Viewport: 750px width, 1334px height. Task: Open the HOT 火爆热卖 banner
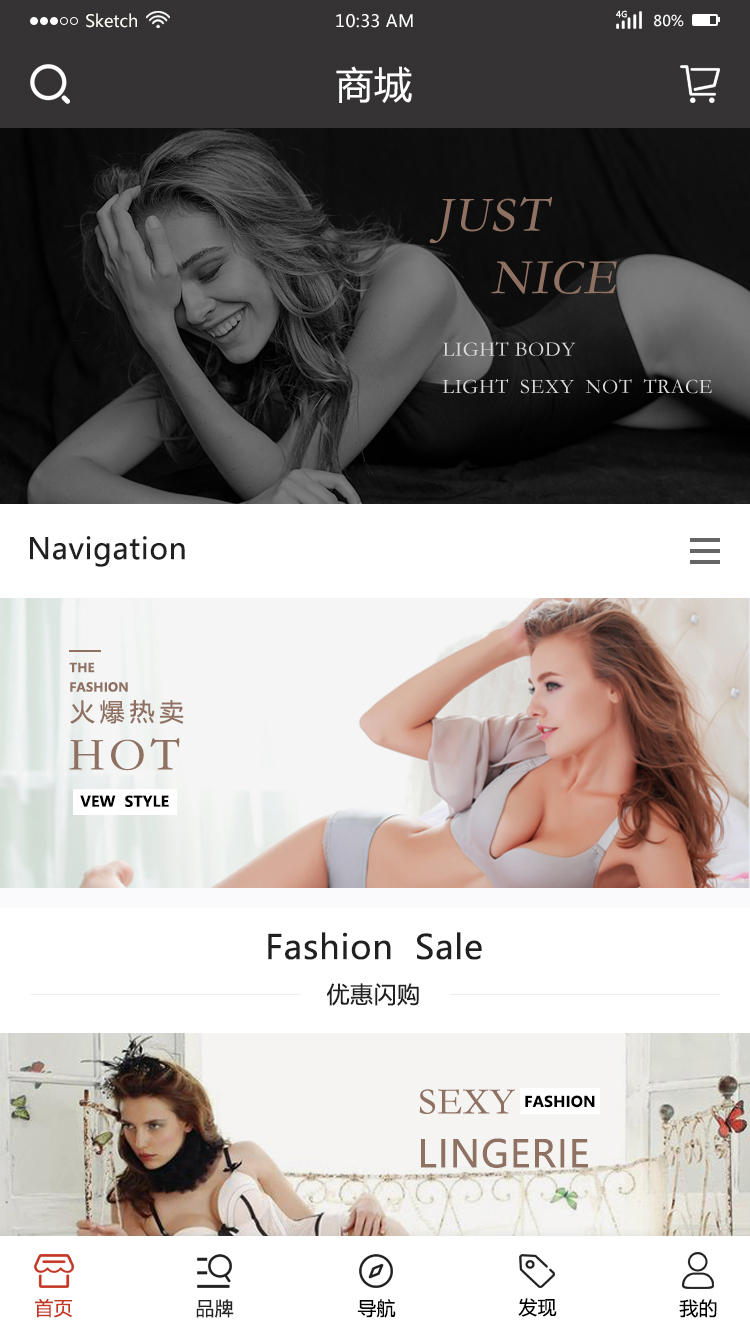coord(375,743)
